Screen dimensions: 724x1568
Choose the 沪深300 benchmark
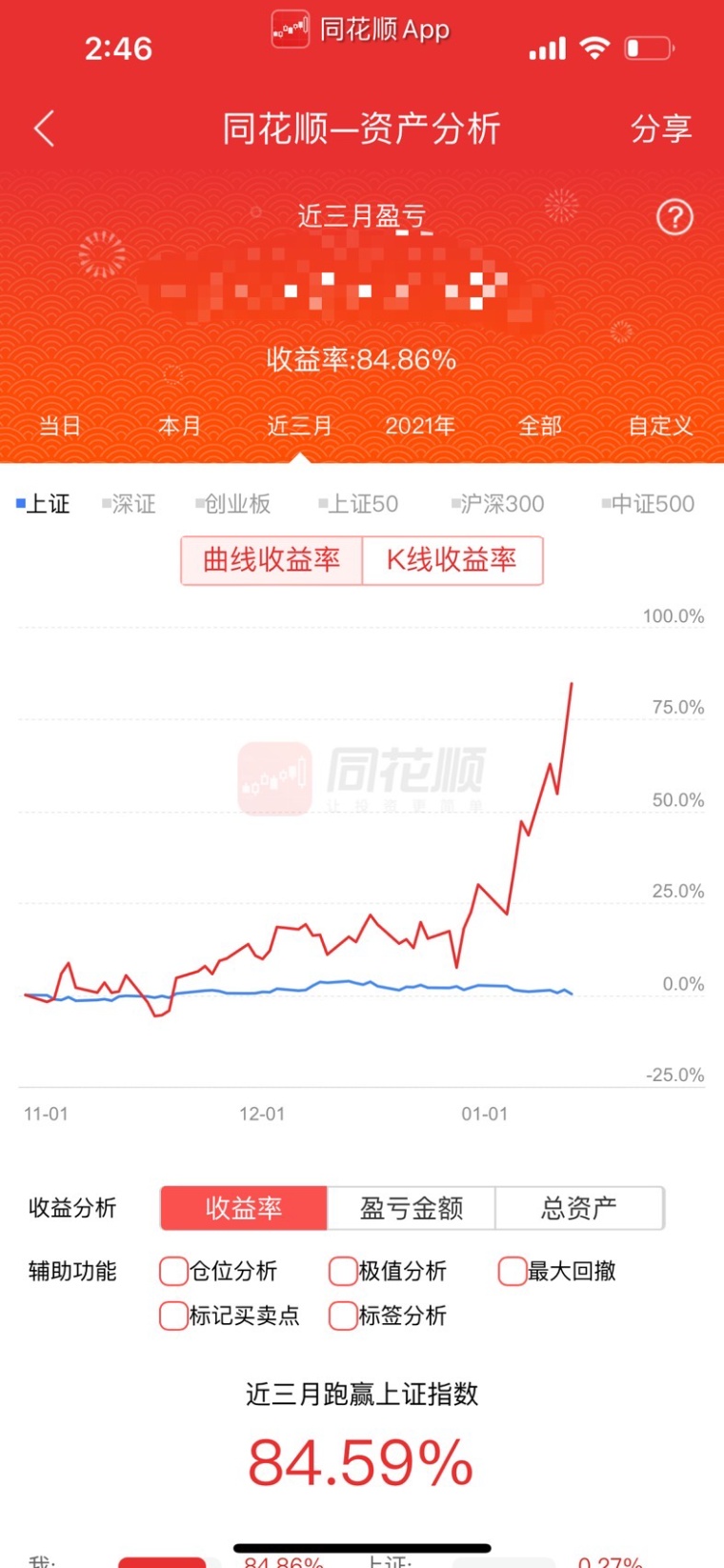[497, 504]
